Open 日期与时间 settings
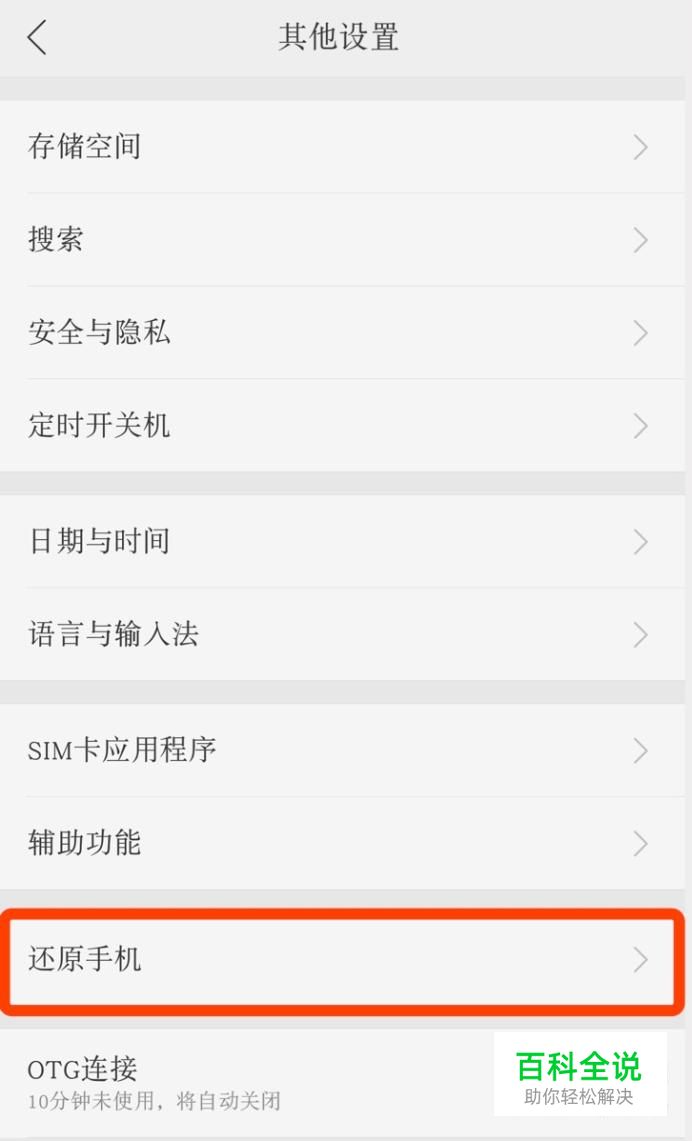This screenshot has width=692, height=1141. [342, 541]
